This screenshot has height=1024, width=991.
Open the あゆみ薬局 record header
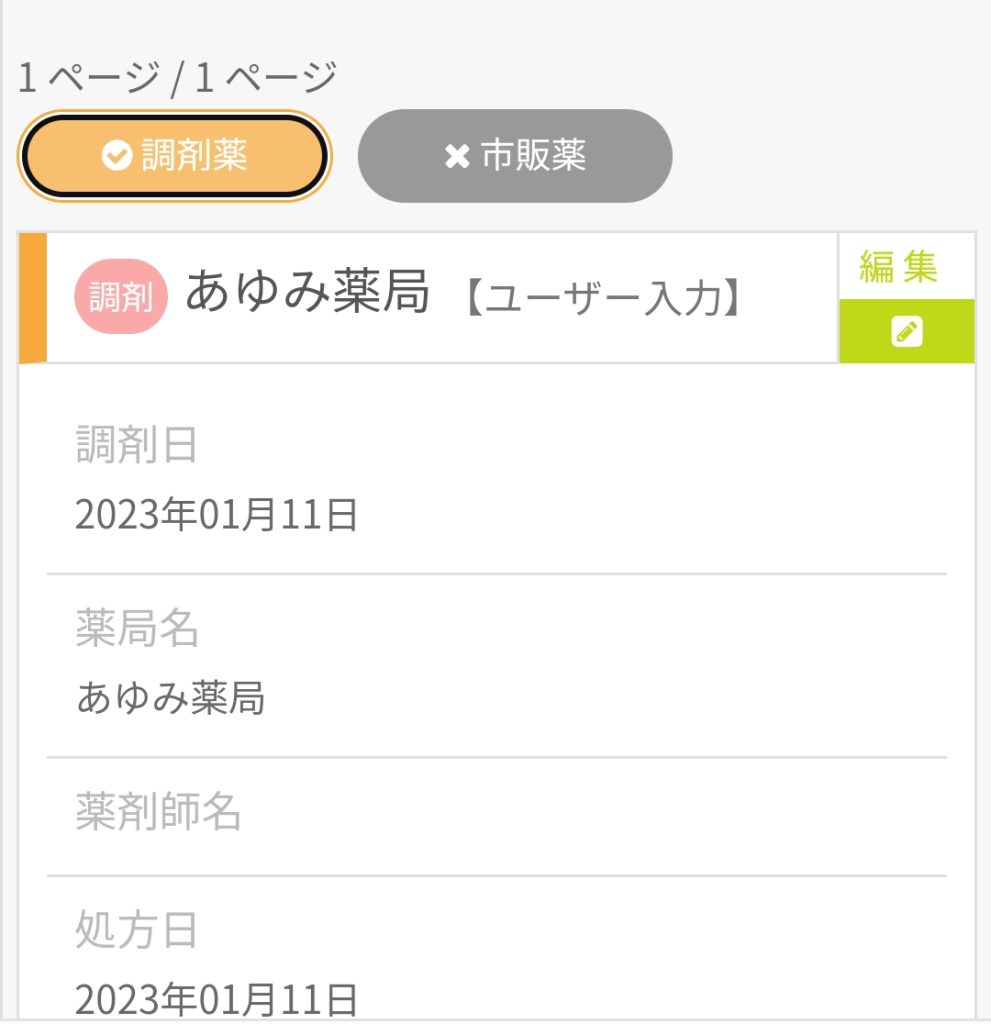[x=310, y=293]
